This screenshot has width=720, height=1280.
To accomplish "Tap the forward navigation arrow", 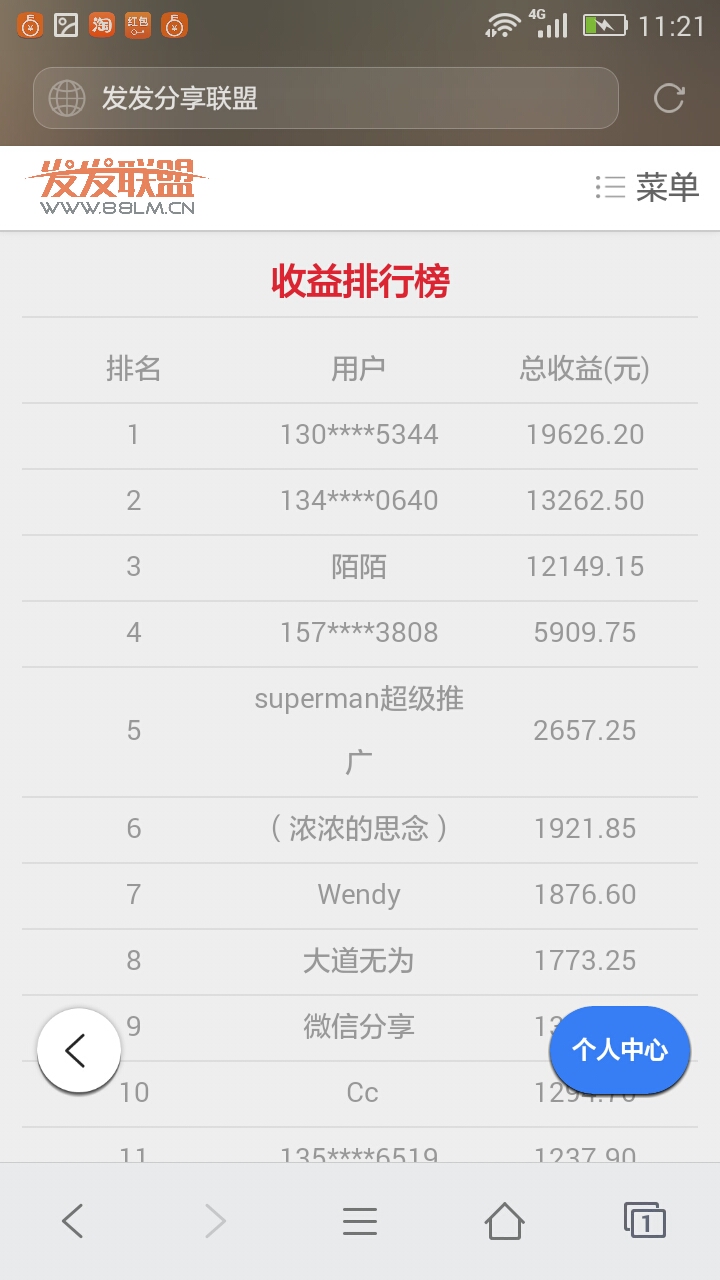I will (216, 1220).
